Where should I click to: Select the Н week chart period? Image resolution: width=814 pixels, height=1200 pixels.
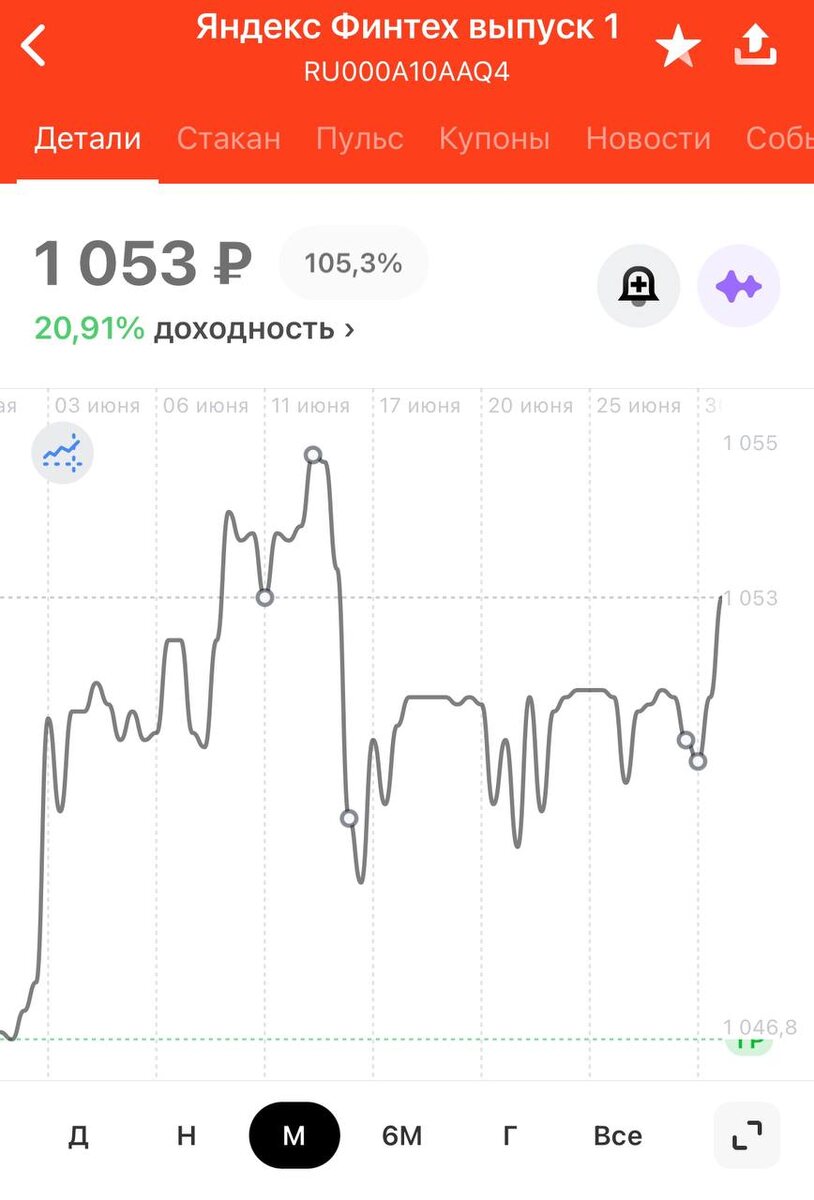tap(186, 1135)
